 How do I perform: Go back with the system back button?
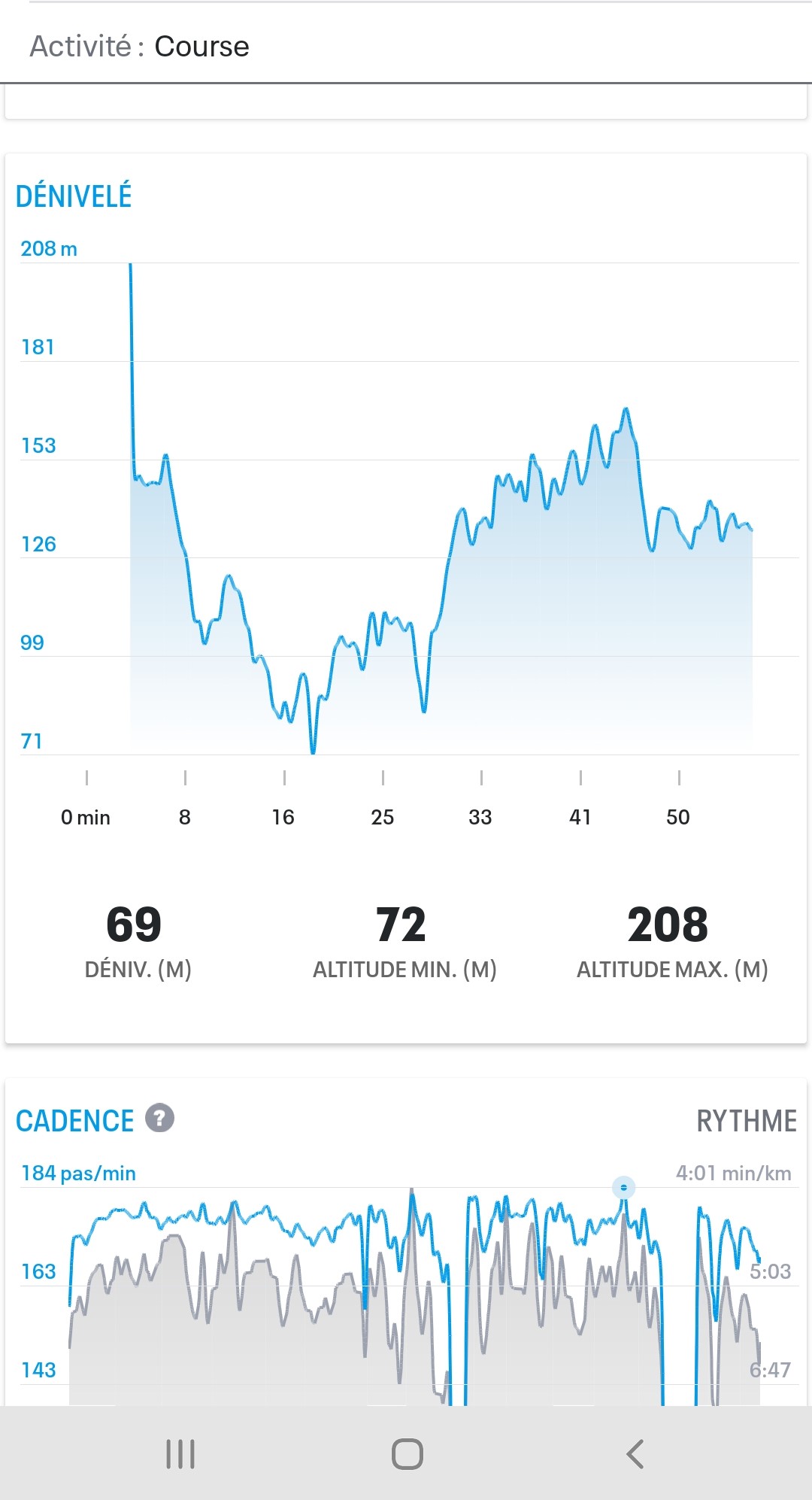click(635, 1454)
